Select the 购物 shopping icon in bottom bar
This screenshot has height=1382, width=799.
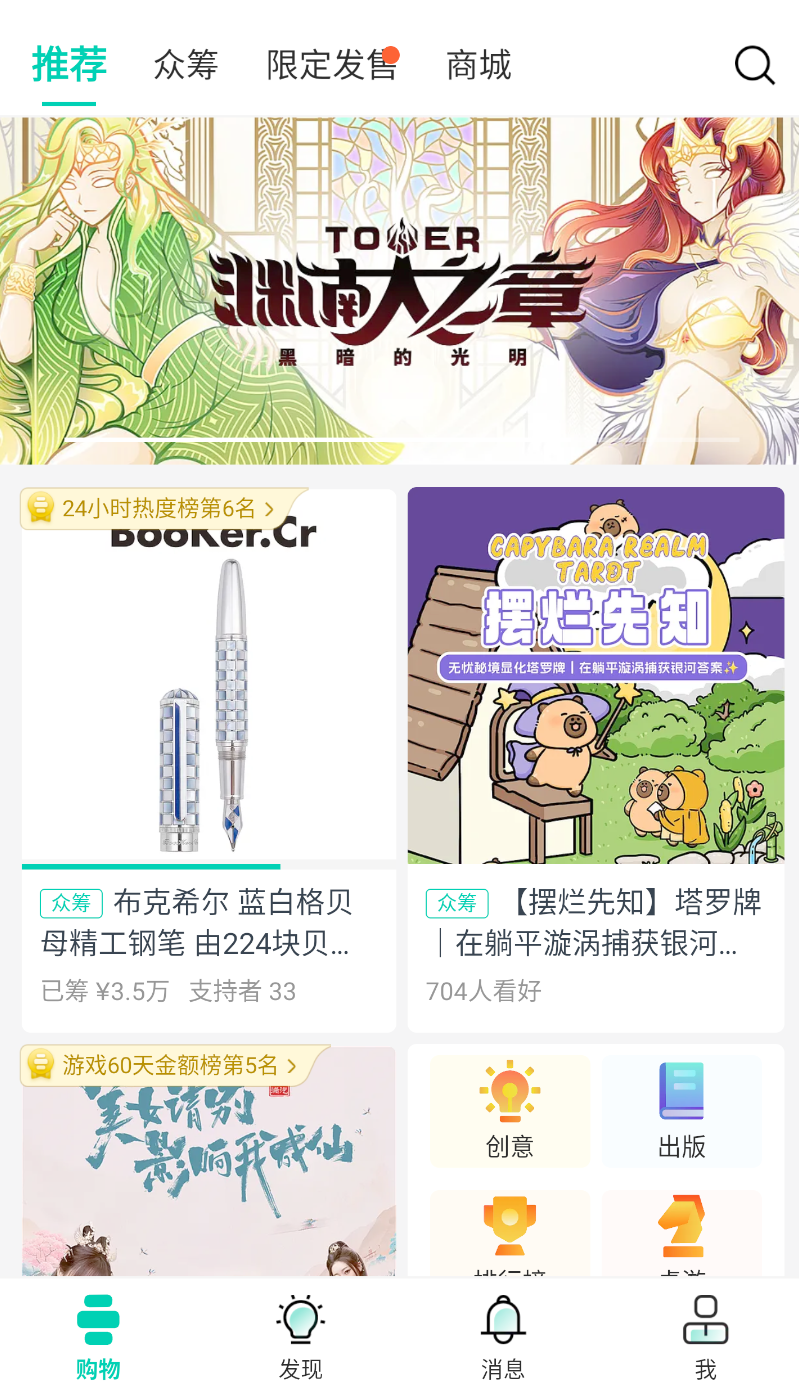(98, 1335)
